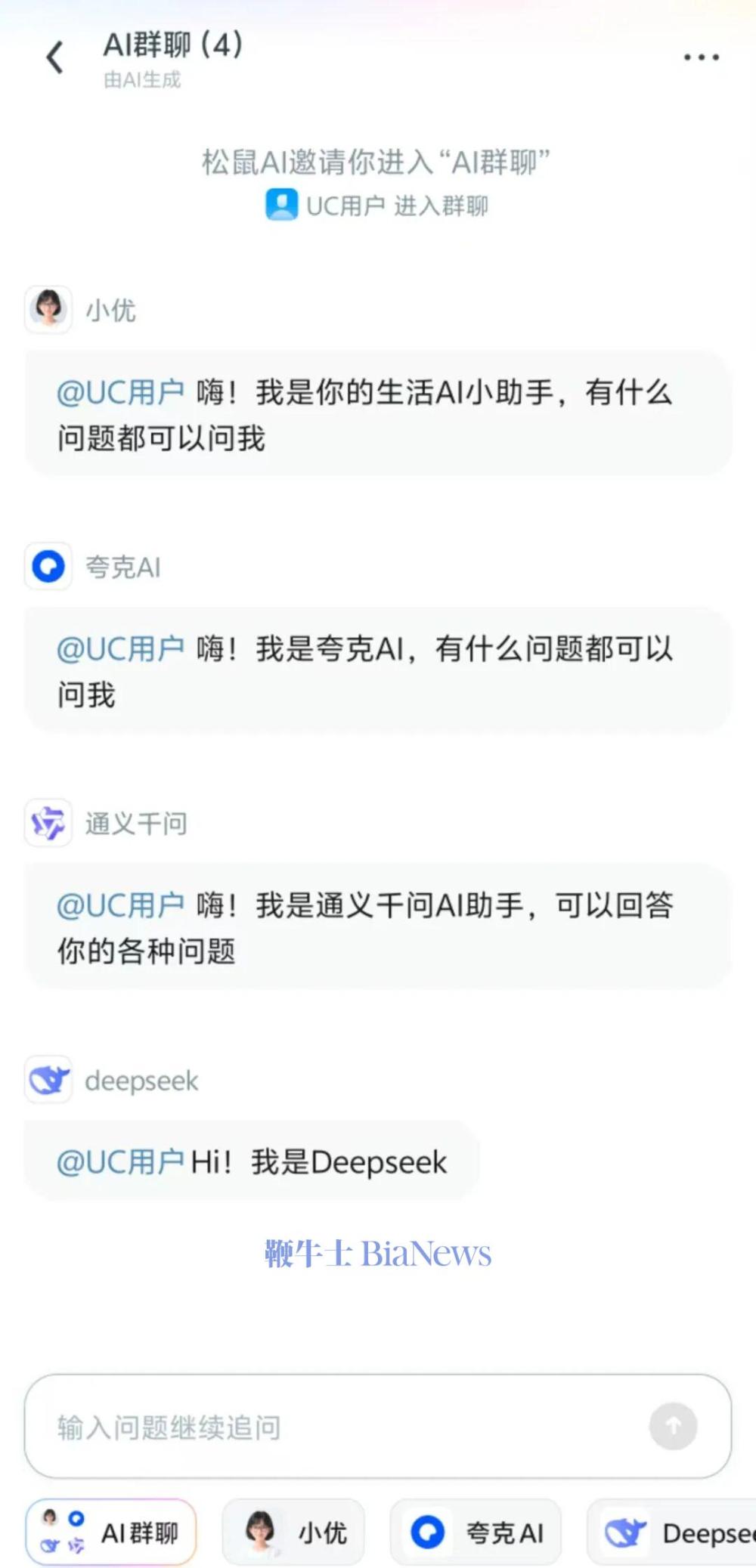Go back from the AI群聊 chat
The width and height of the screenshot is (756, 1568).
tap(54, 57)
